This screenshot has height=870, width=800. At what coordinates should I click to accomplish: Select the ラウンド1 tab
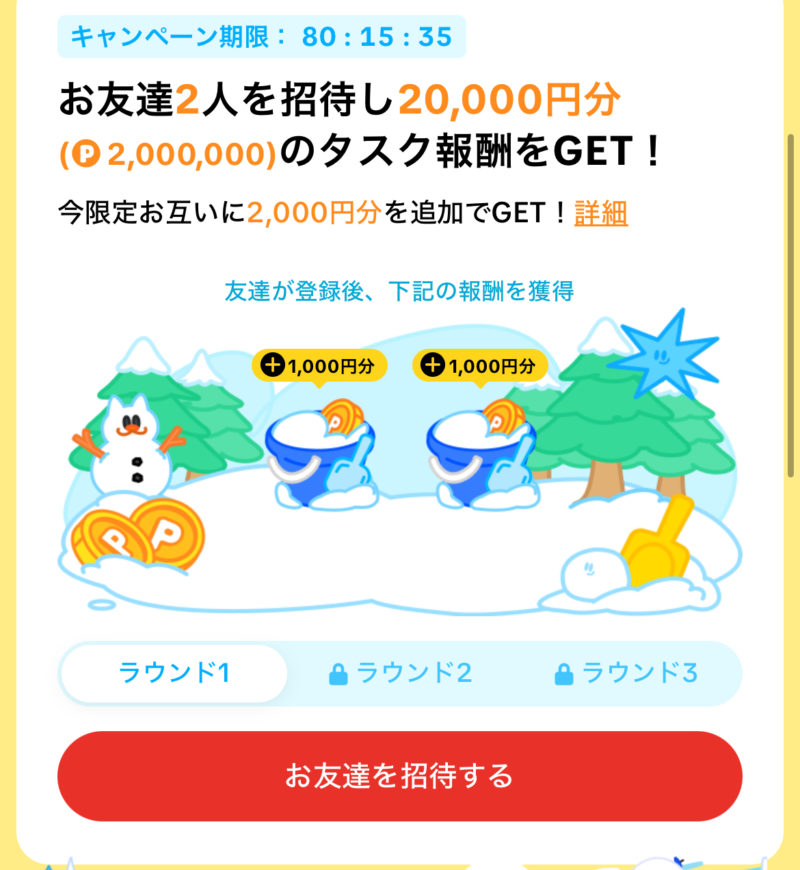[x=174, y=673]
